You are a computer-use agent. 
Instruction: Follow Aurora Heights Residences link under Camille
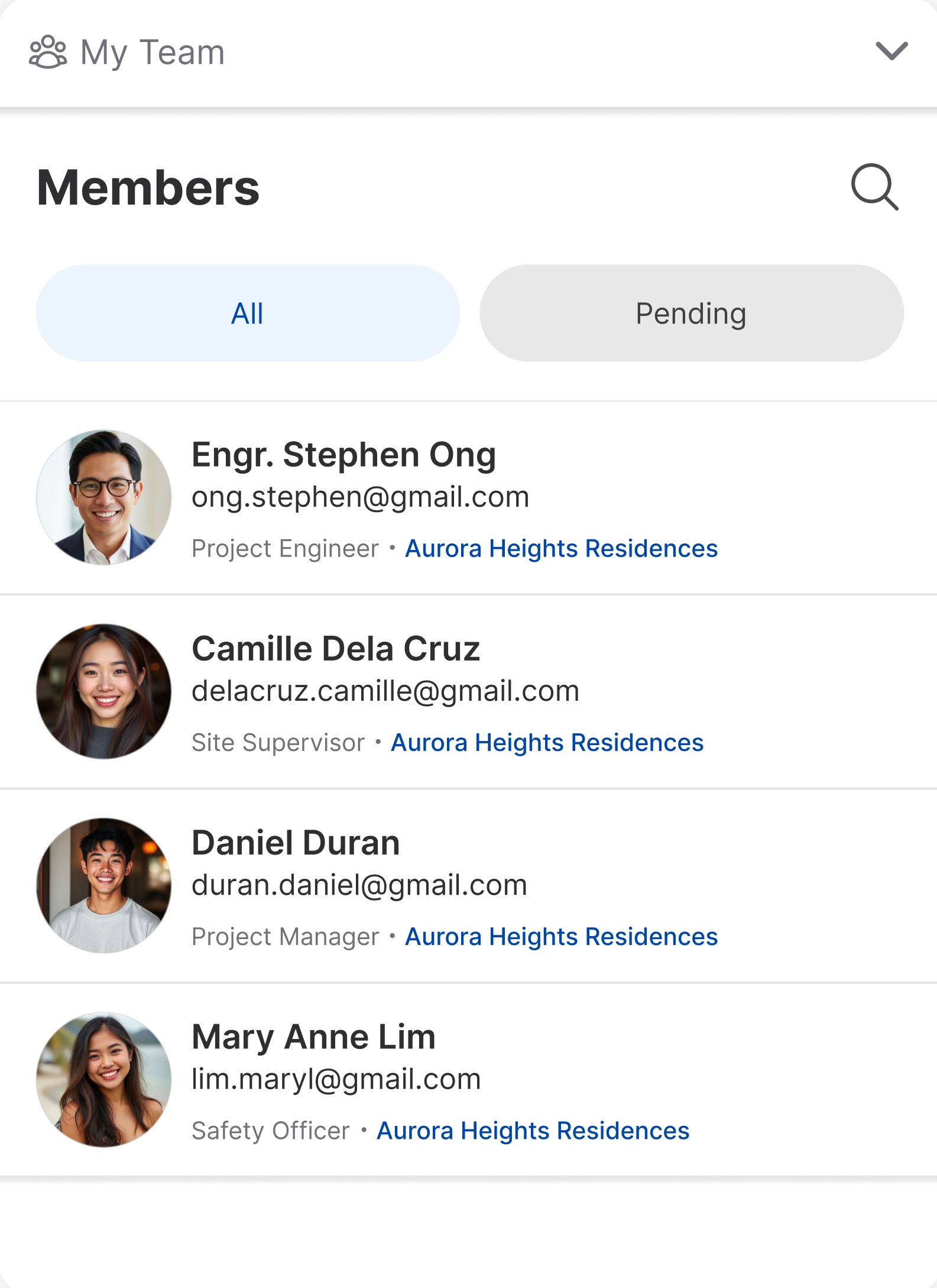point(547,743)
